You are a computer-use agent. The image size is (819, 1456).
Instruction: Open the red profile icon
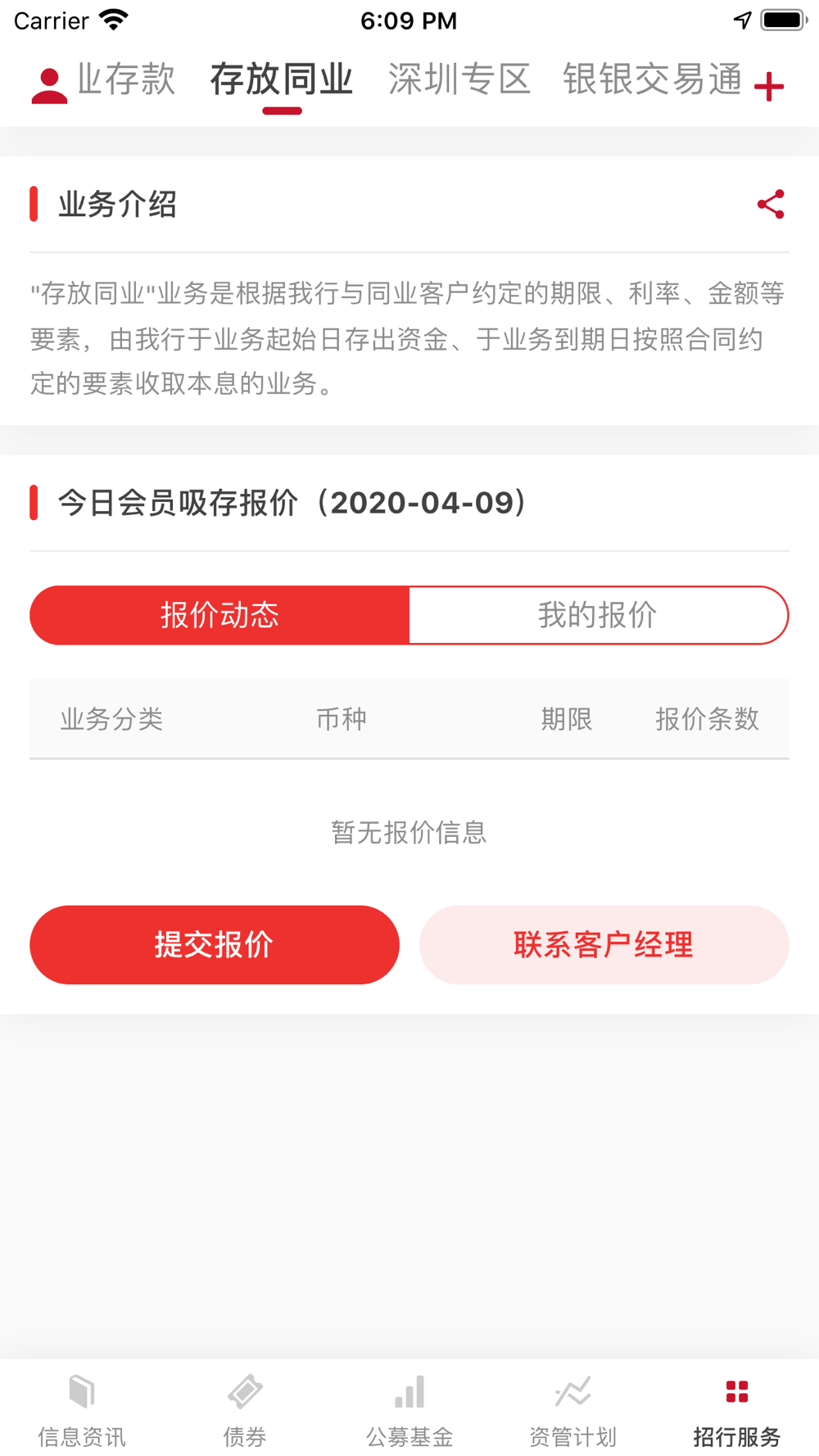(x=49, y=86)
